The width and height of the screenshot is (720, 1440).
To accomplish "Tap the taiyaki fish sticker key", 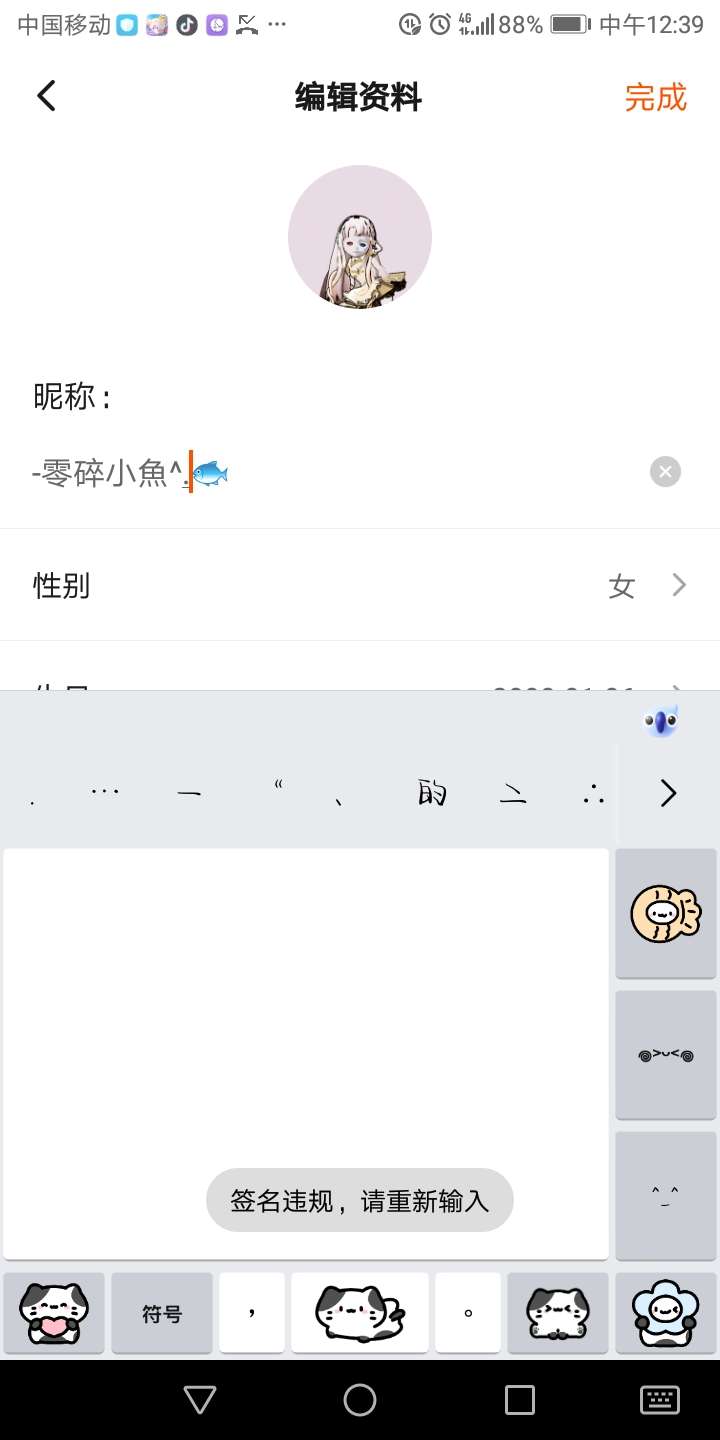I will point(665,913).
